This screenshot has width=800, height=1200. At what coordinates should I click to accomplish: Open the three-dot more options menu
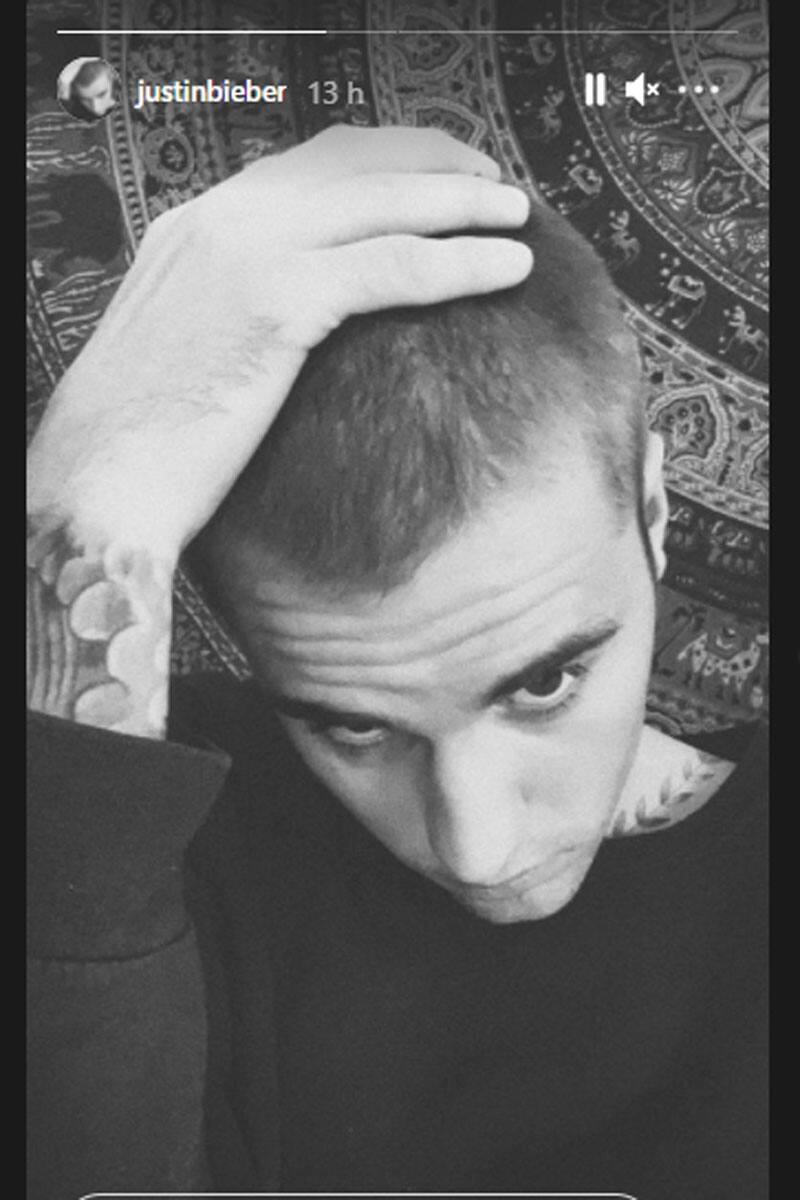pos(698,91)
